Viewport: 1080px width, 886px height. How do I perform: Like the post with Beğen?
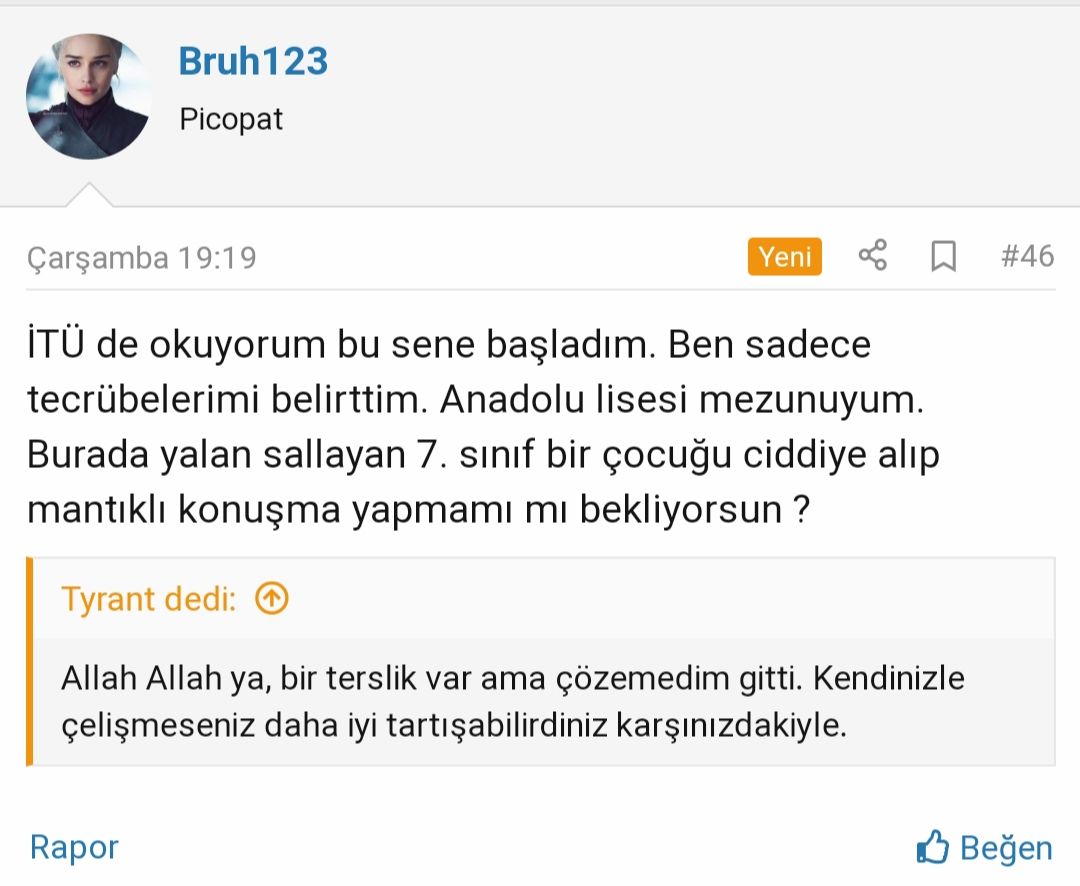[x=985, y=848]
